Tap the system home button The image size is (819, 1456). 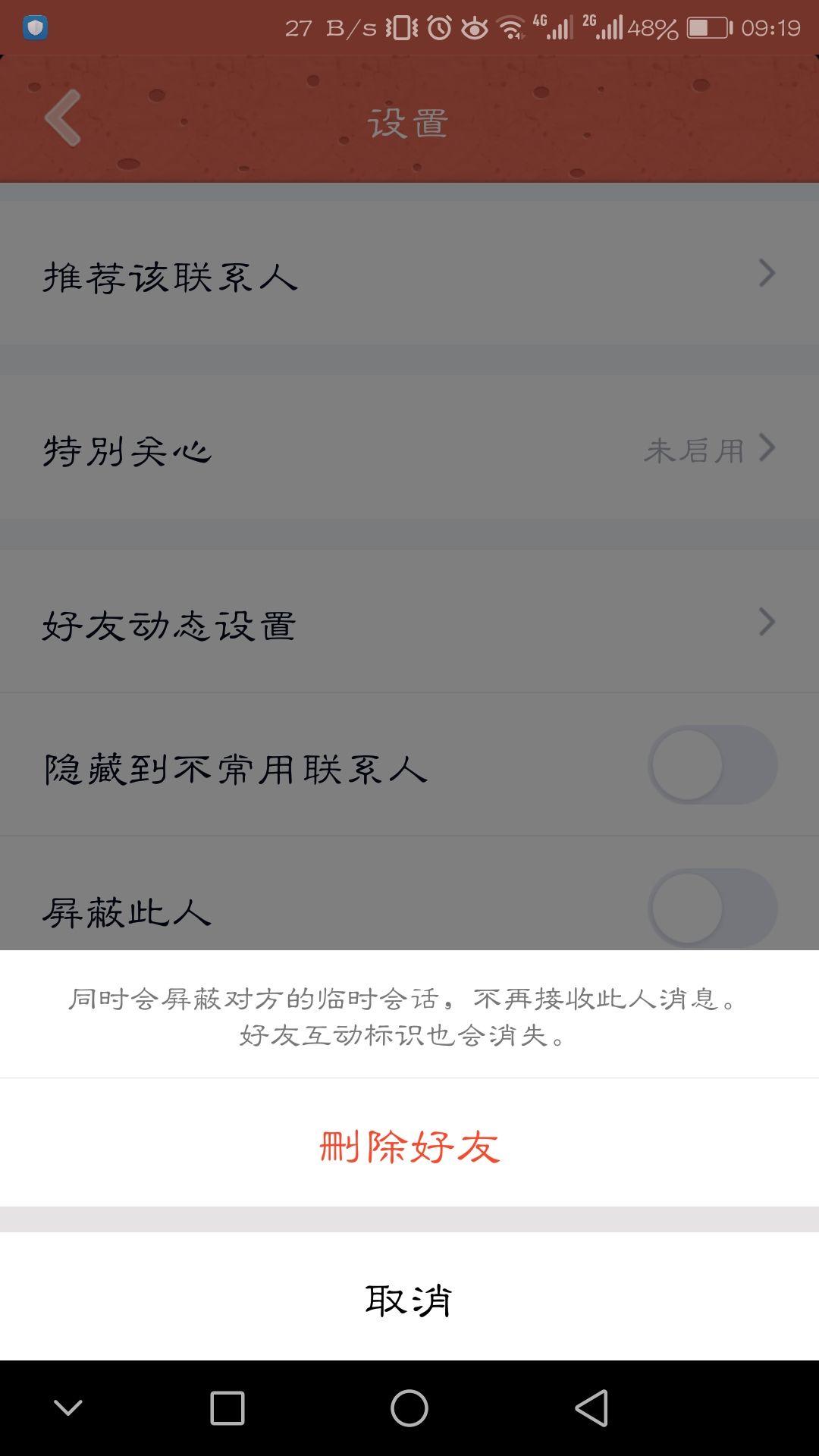[409, 1408]
